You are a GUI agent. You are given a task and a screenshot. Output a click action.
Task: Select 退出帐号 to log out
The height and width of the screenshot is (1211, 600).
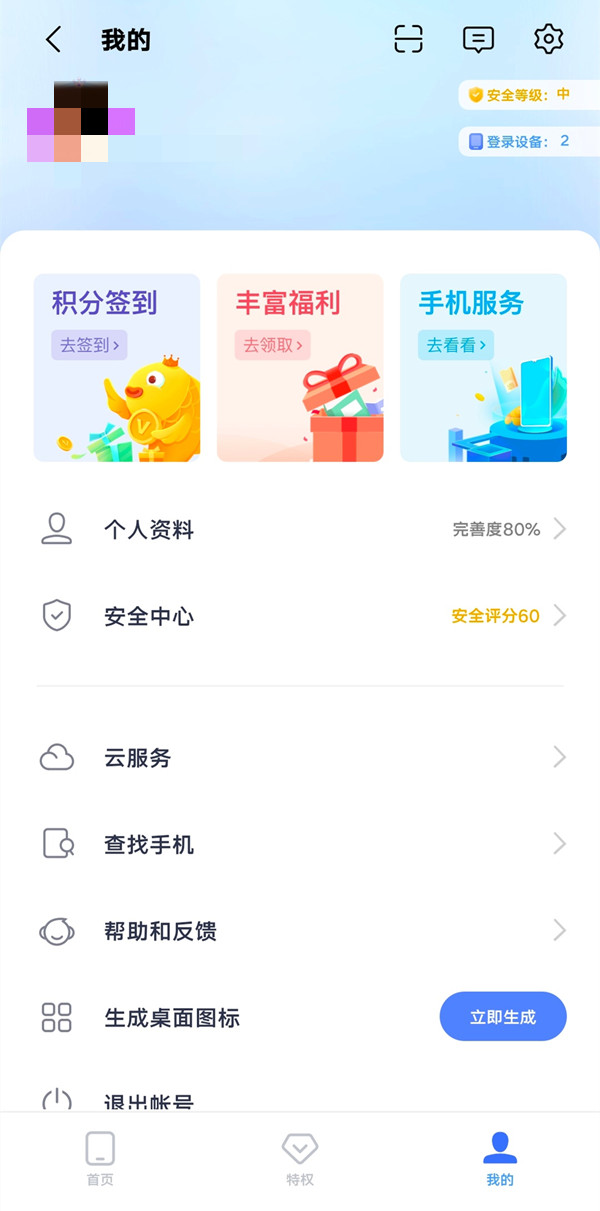click(x=150, y=1101)
